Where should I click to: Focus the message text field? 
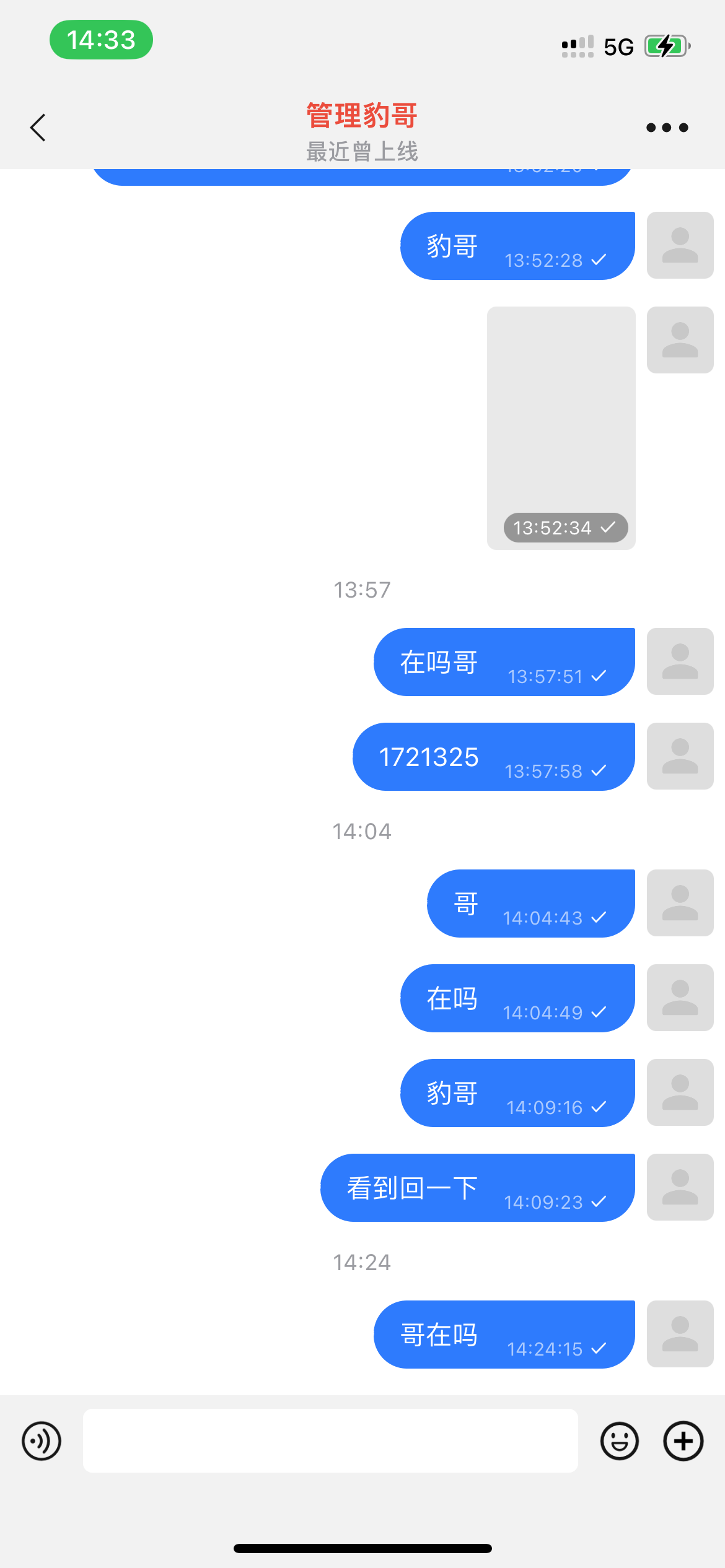tap(330, 1440)
